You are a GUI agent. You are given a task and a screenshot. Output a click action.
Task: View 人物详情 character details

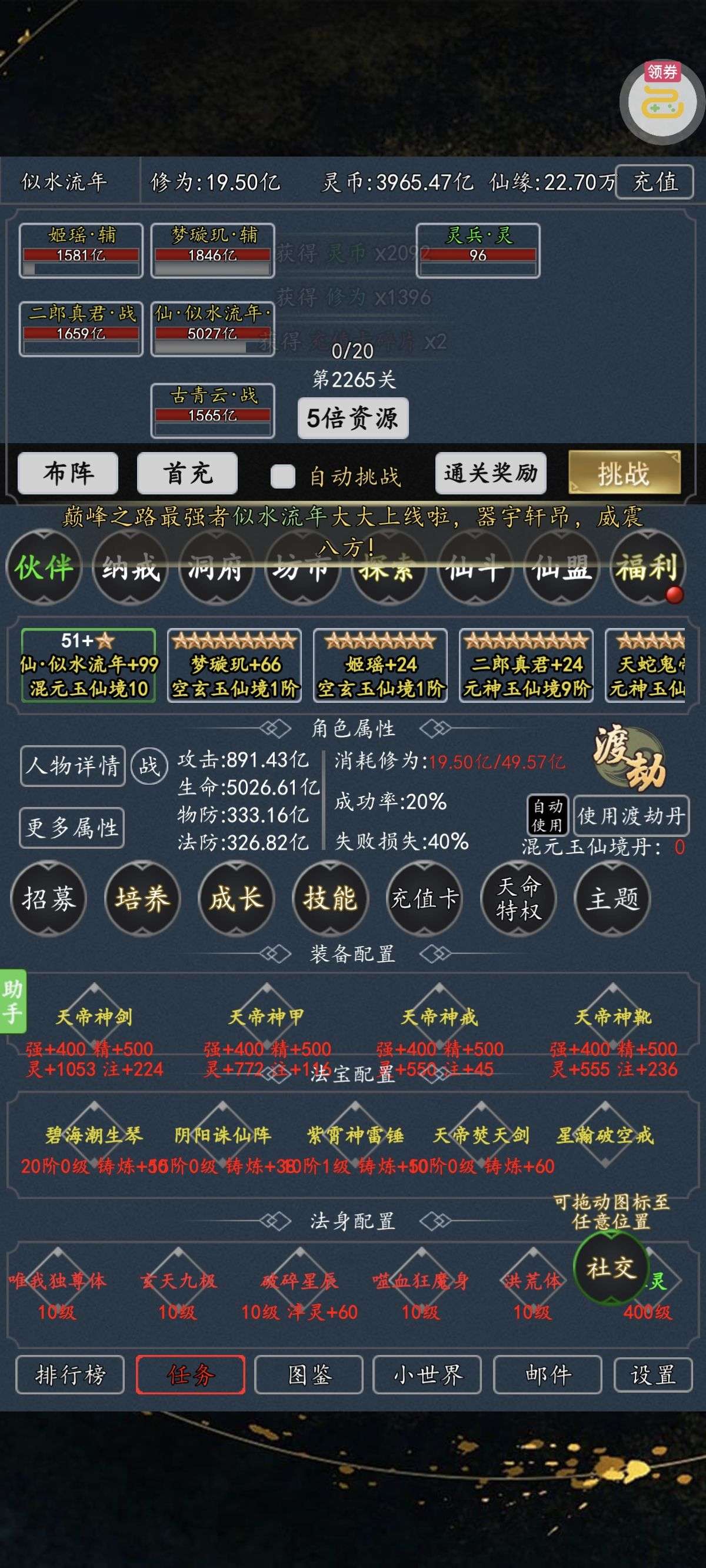pos(72,766)
